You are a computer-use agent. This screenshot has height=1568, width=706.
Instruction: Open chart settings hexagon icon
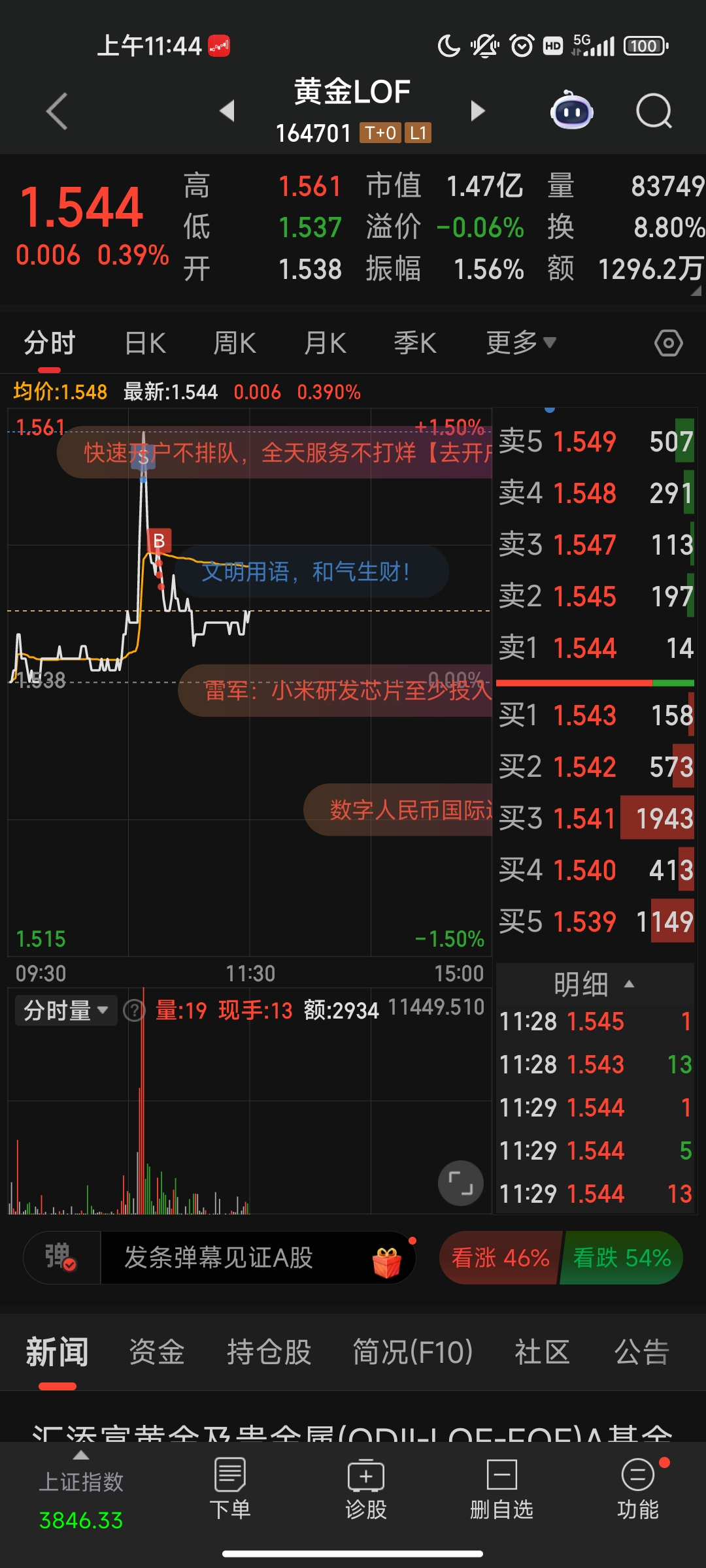[668, 343]
